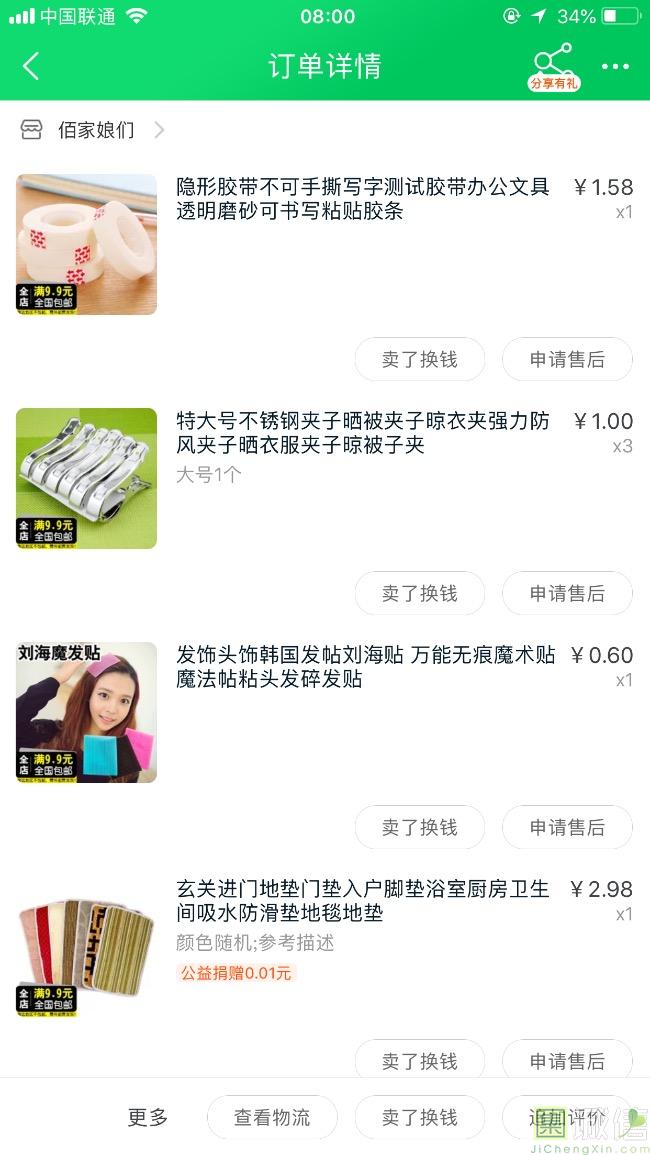The image size is (650, 1155).
Task: Tap 卖了换钱 for the 刘海贴 item
Action: (420, 827)
